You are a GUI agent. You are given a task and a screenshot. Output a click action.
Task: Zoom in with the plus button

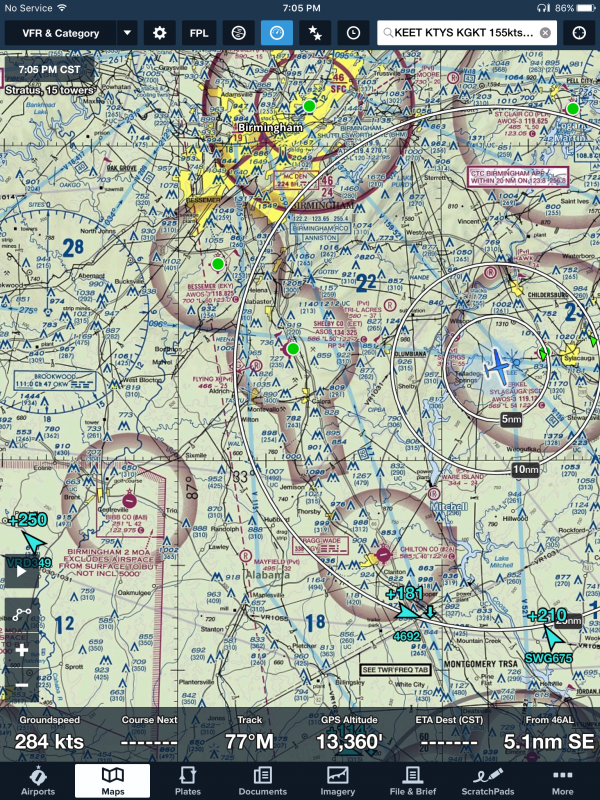pyautogui.click(x=22, y=650)
